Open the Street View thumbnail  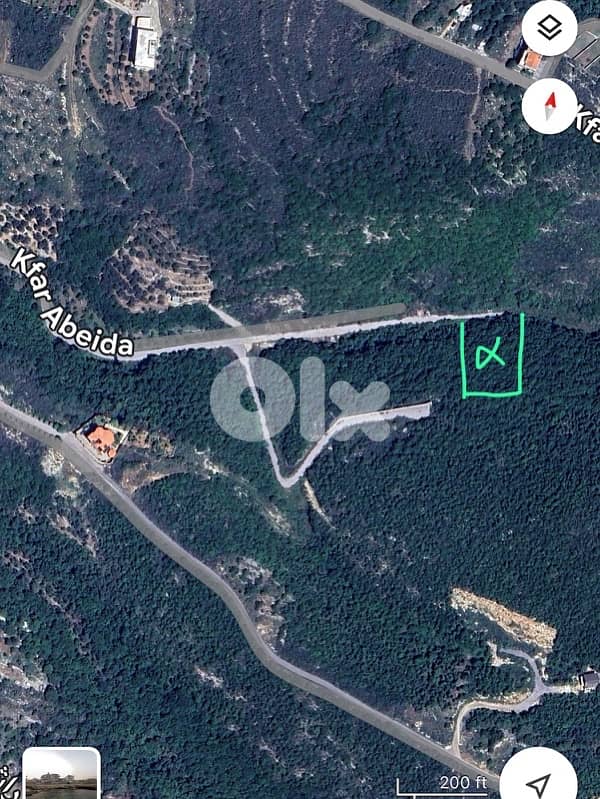click(62, 776)
